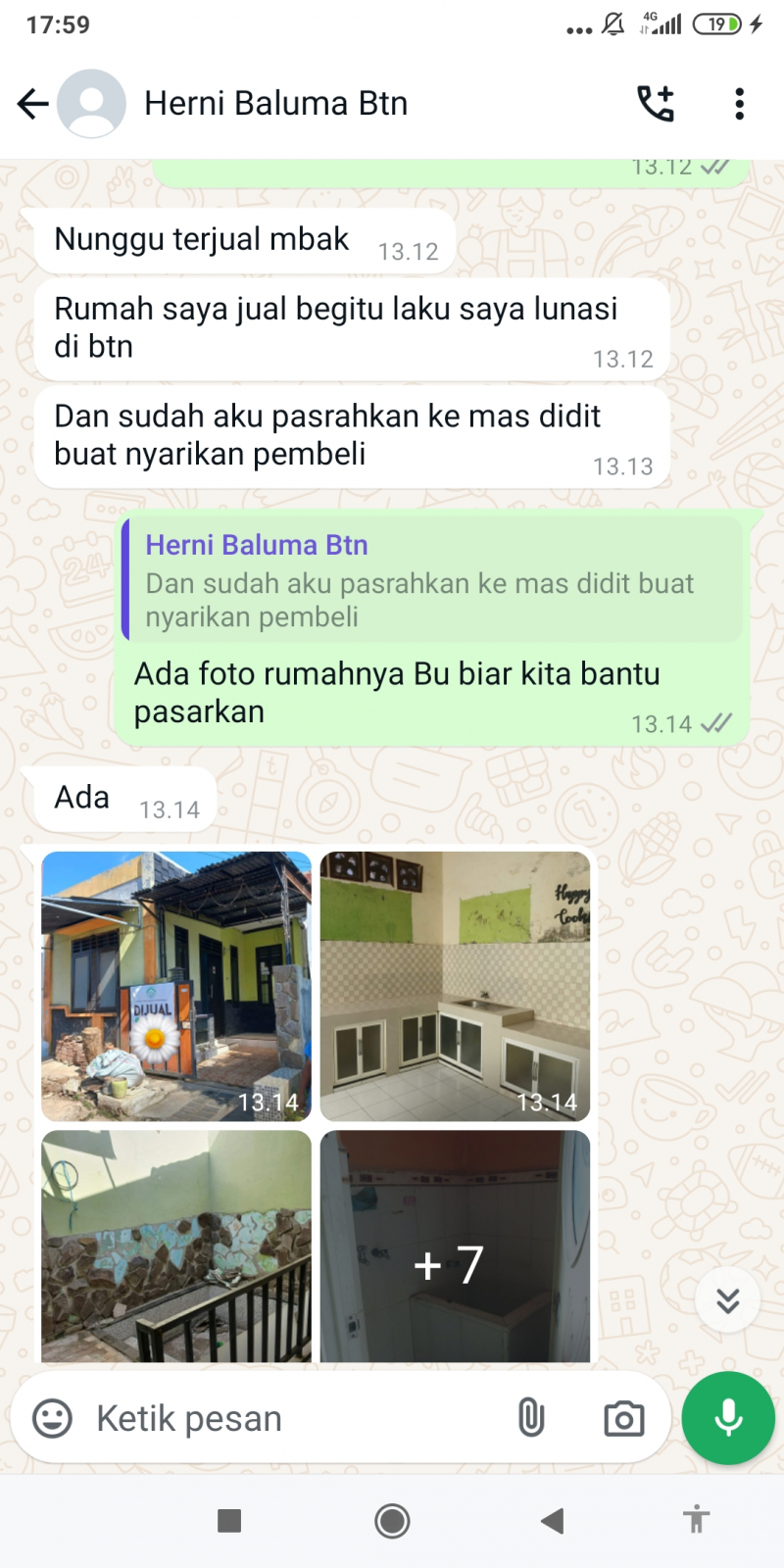
Task: Attach a file with the paperclip
Action: (x=530, y=1418)
